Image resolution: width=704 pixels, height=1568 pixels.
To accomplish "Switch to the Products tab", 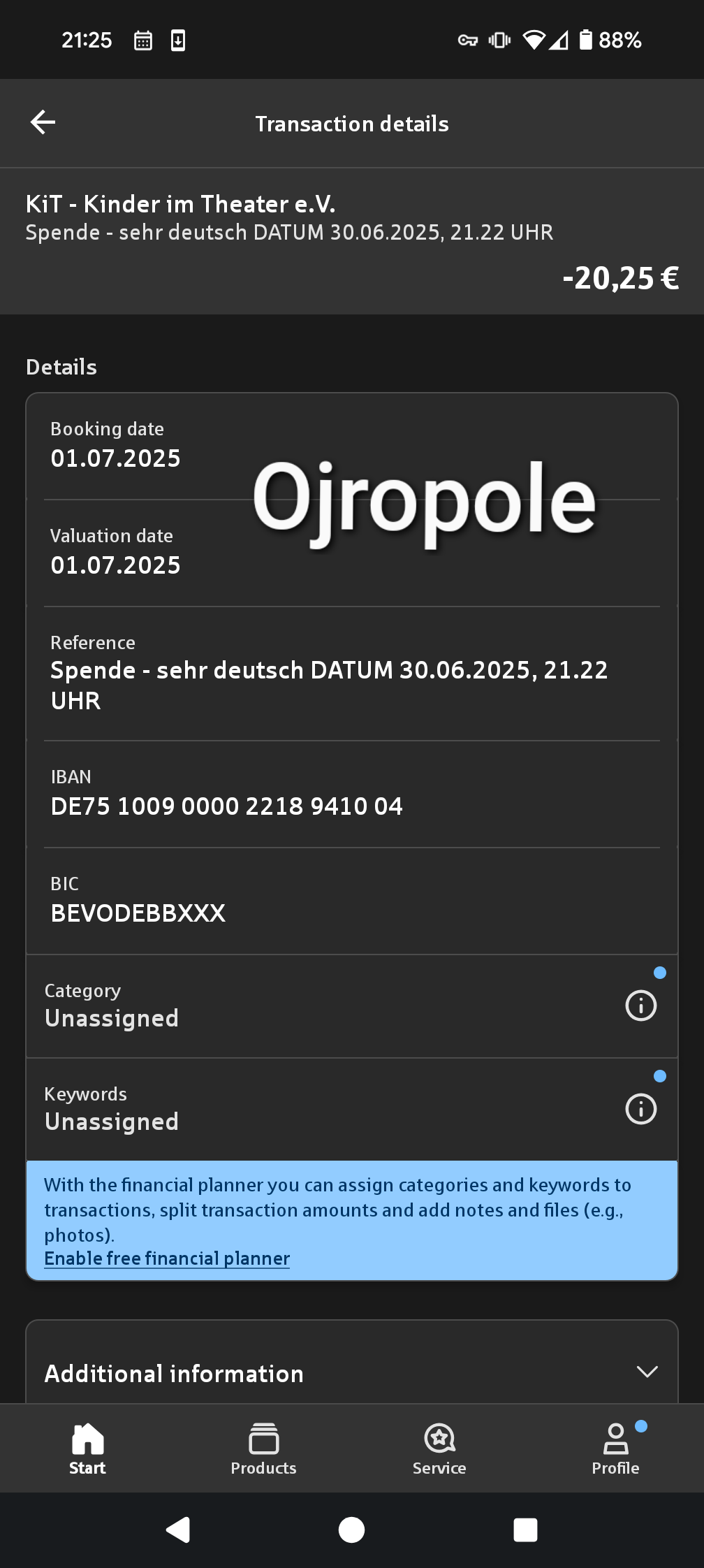I will tap(263, 1449).
